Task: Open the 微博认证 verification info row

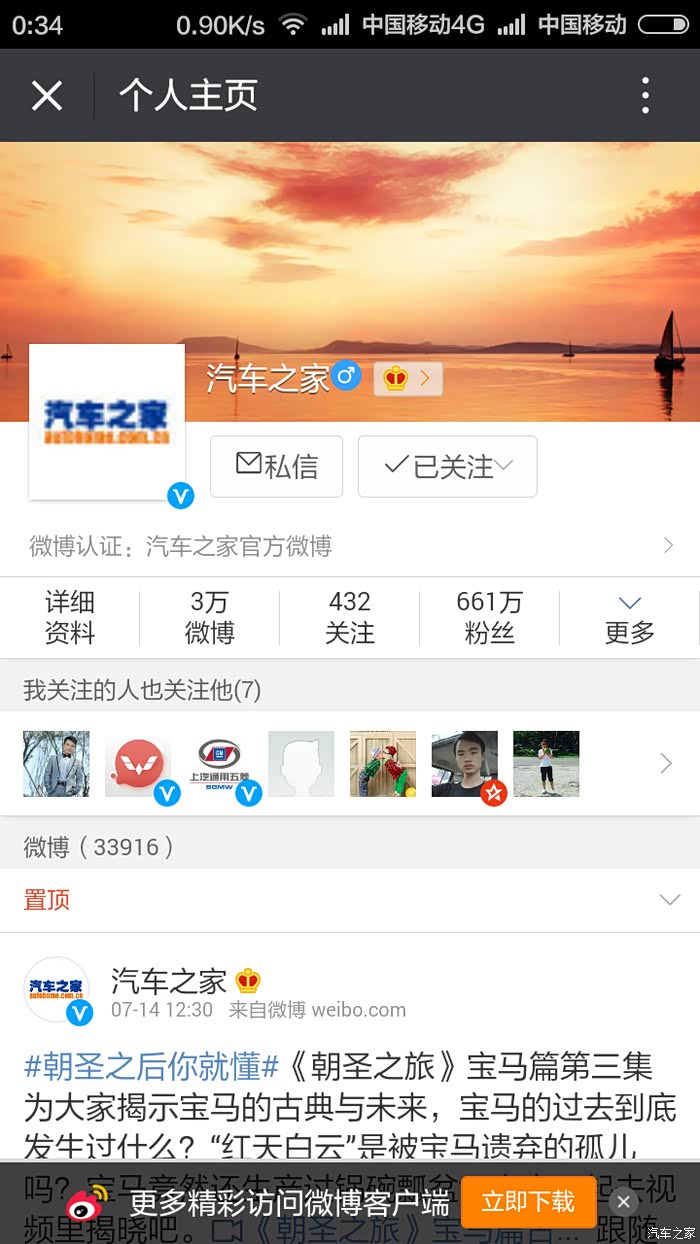Action: click(350, 546)
